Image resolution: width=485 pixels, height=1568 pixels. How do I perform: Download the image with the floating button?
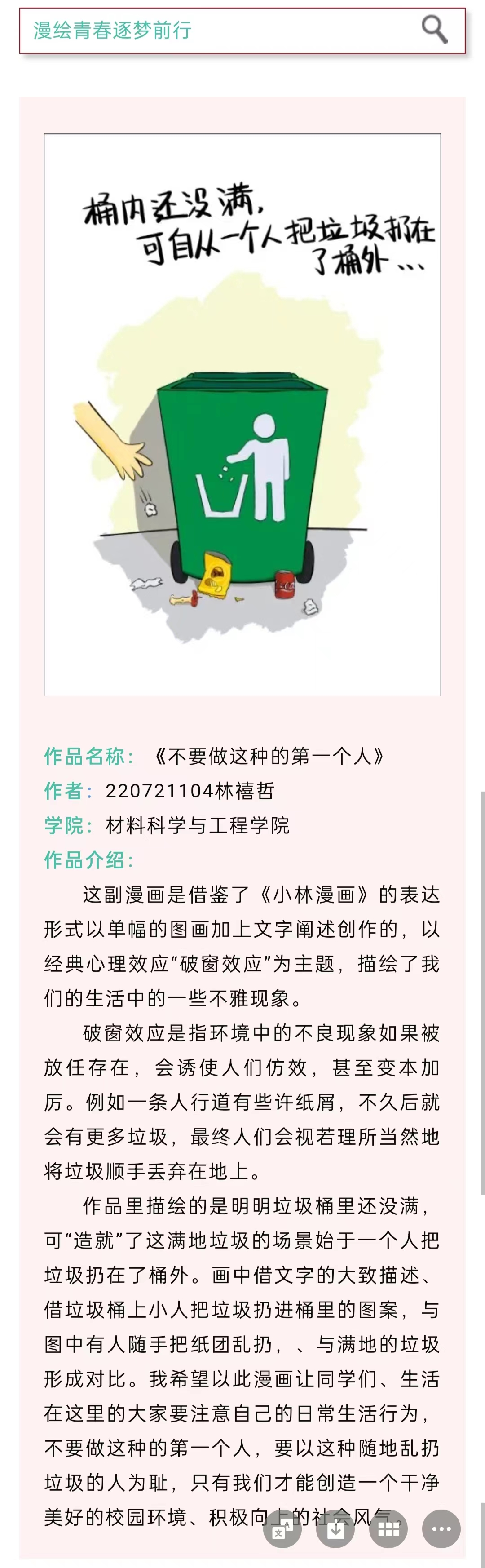pos(335,1528)
